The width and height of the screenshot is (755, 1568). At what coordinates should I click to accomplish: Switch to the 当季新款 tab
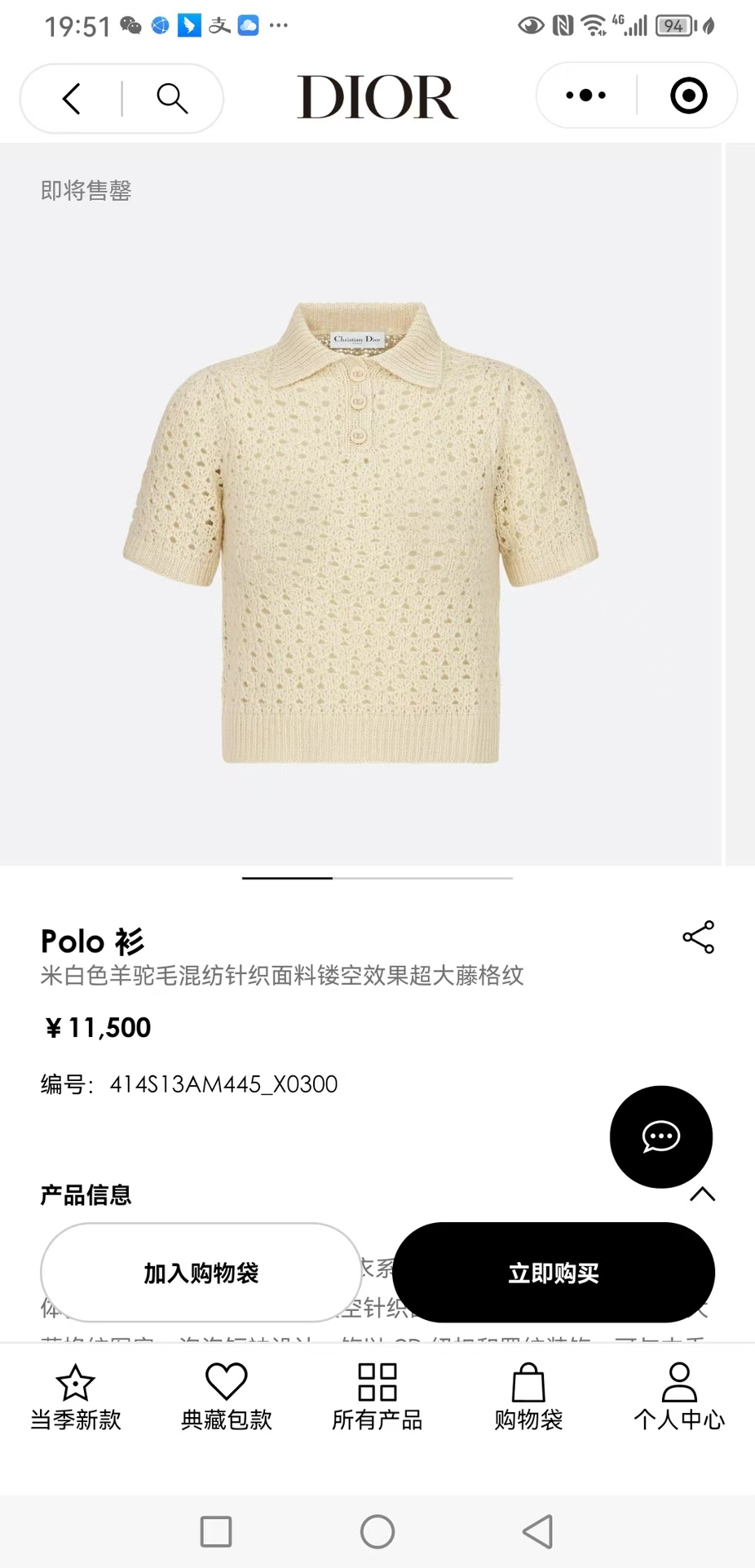(75, 1397)
